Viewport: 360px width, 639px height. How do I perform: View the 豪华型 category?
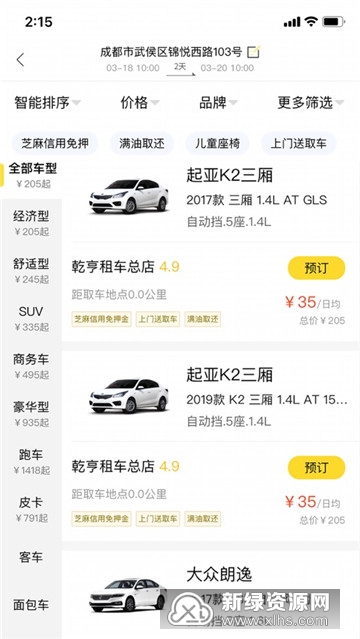(x=31, y=414)
